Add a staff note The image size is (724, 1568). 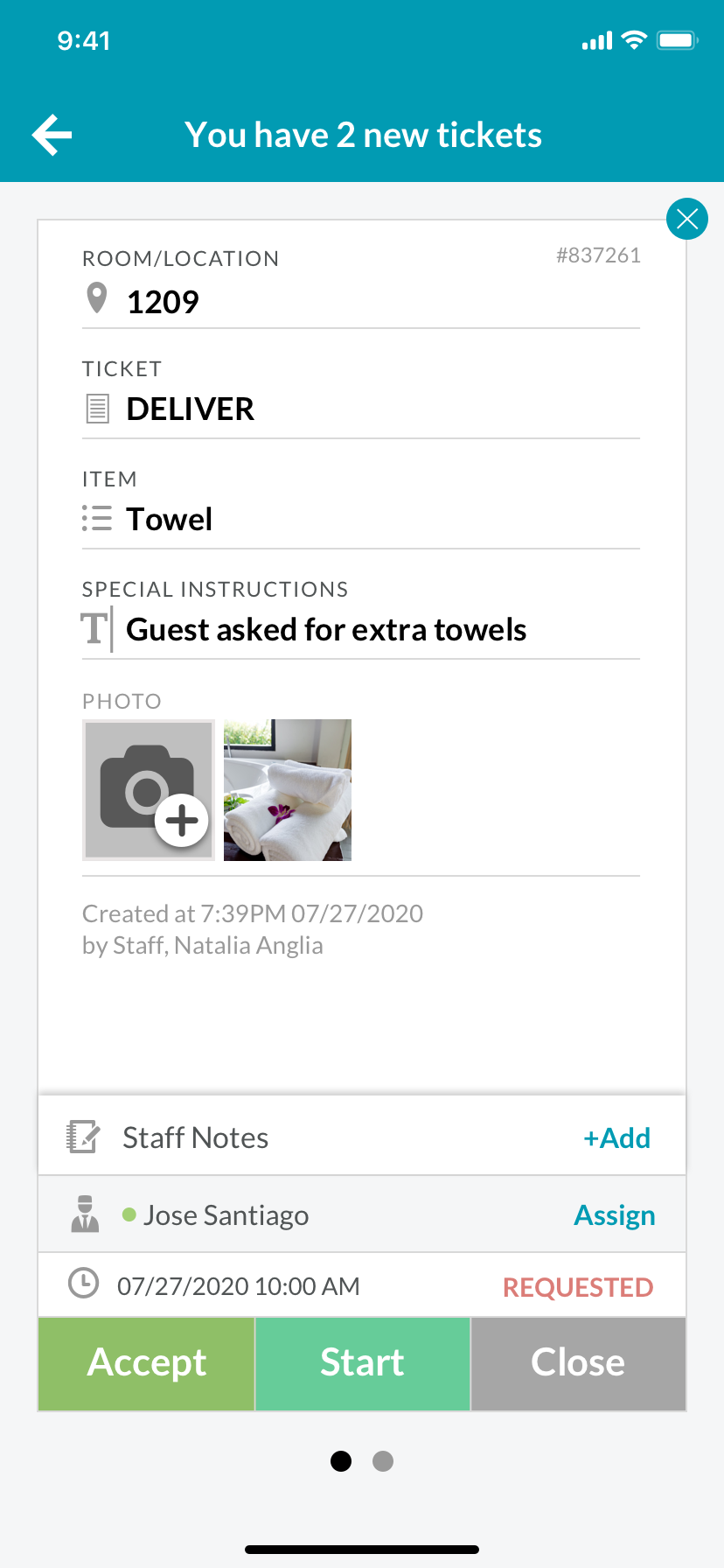tap(616, 1137)
